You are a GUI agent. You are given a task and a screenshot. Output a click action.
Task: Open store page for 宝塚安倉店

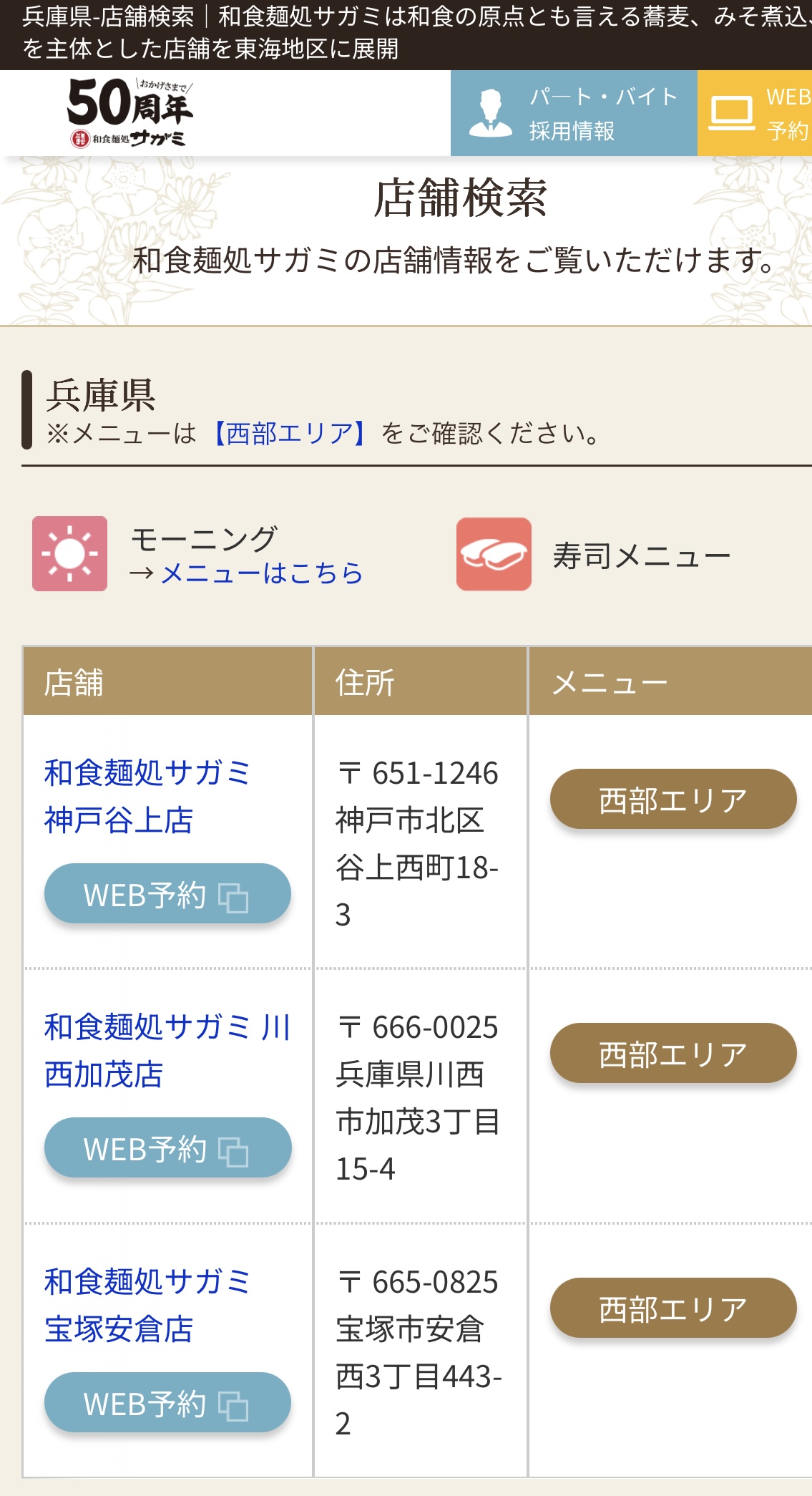coord(147,1305)
